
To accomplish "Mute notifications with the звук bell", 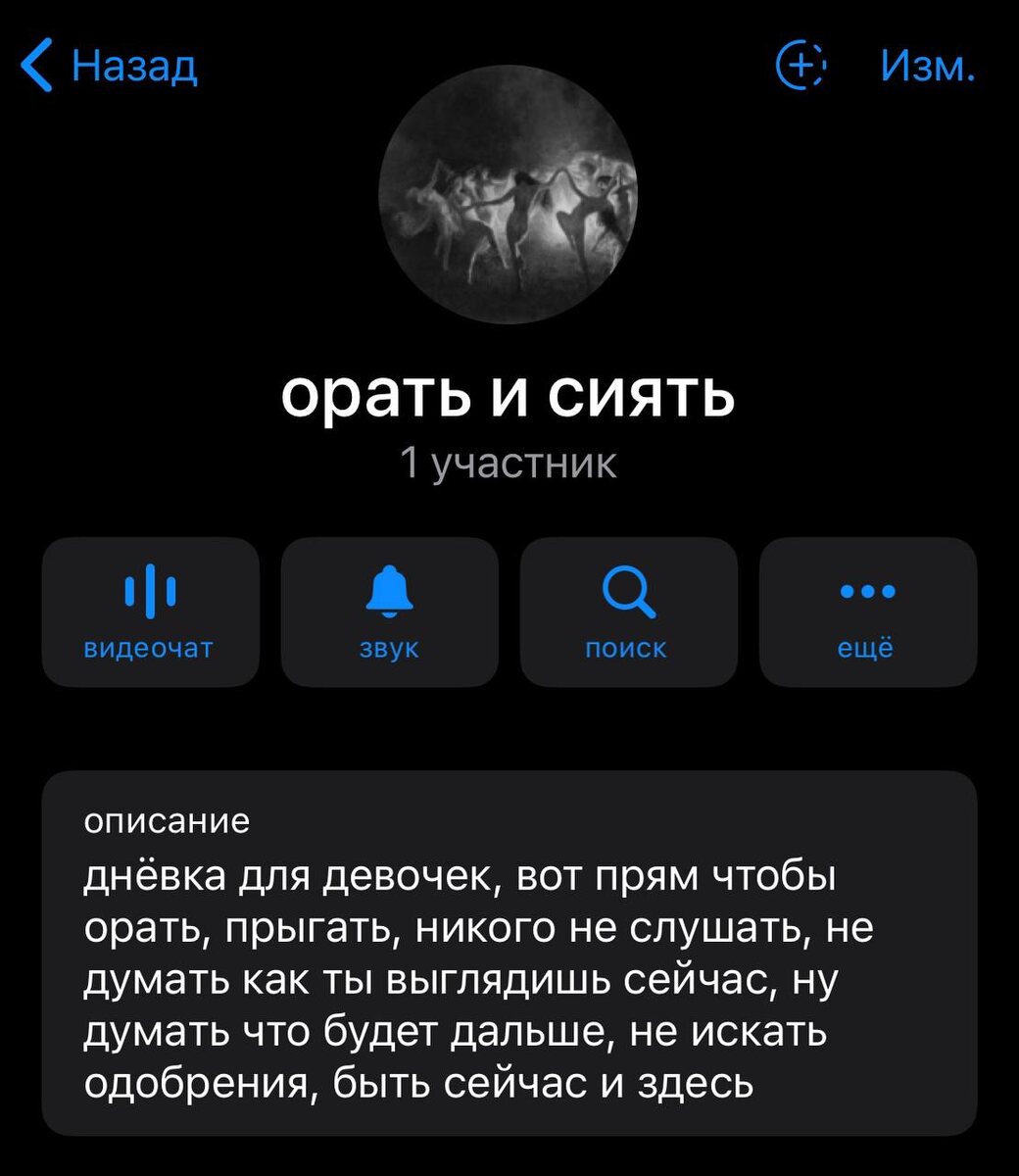I will point(389,612).
